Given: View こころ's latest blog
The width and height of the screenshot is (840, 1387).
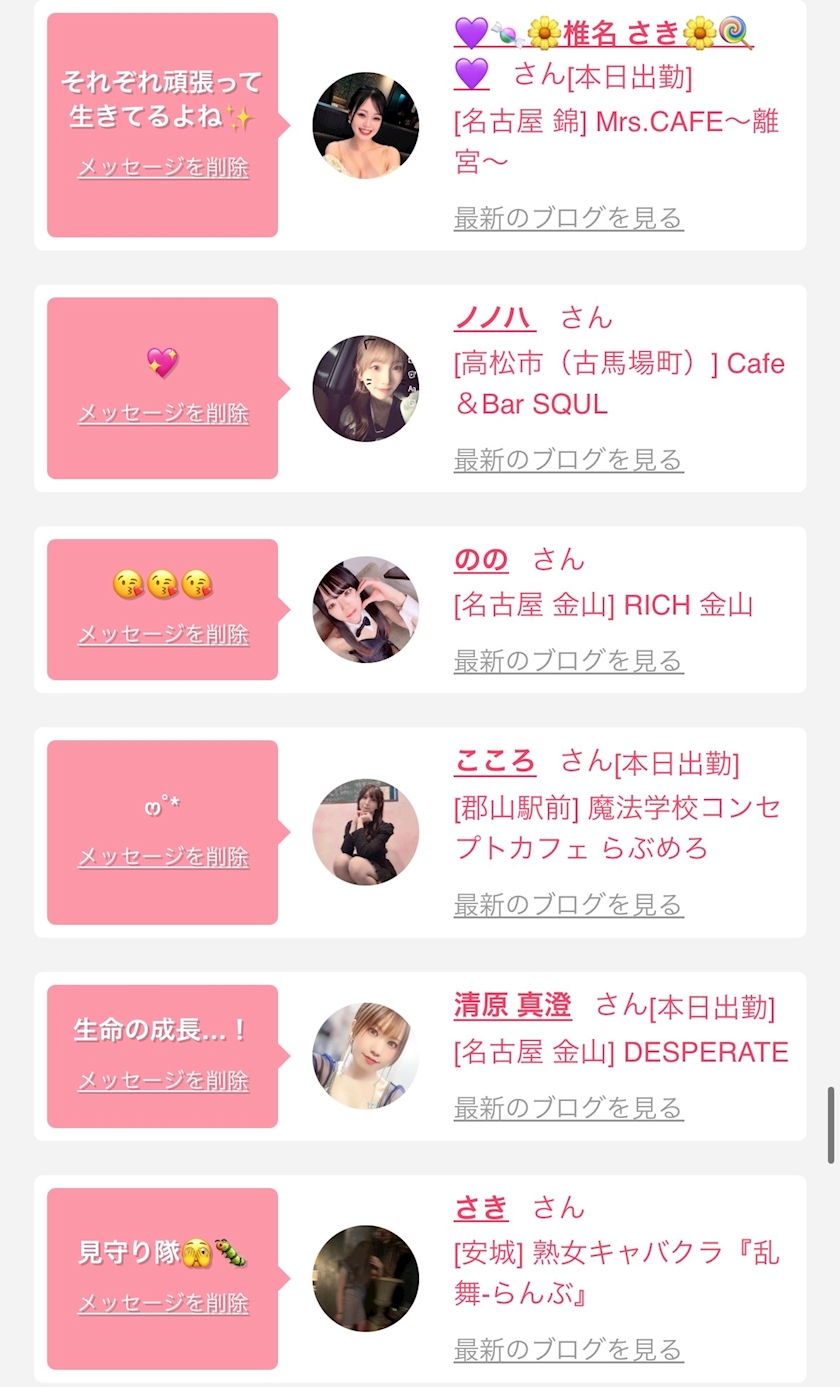Looking at the screenshot, I should coord(568,905).
